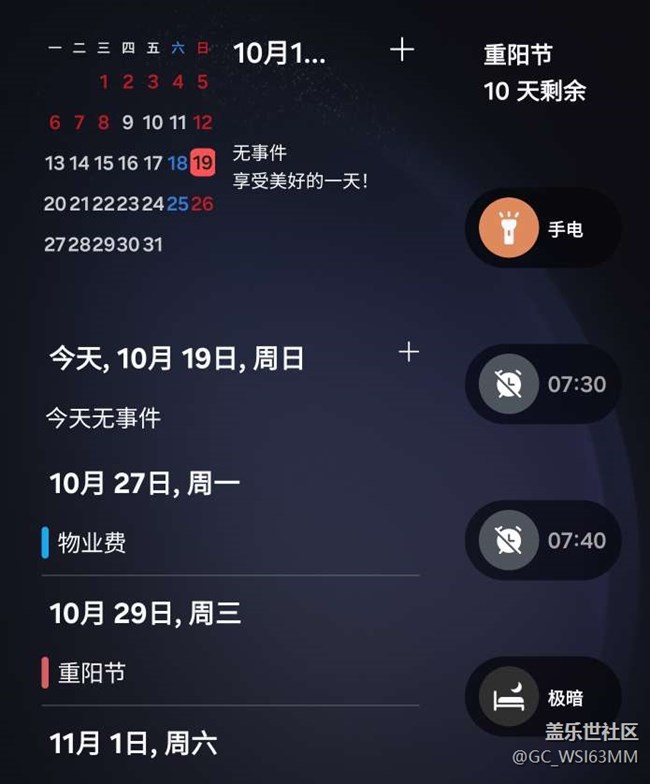The height and width of the screenshot is (784, 650).
Task: Open the 重阳节 event on 10月 29日
Action: [92, 673]
